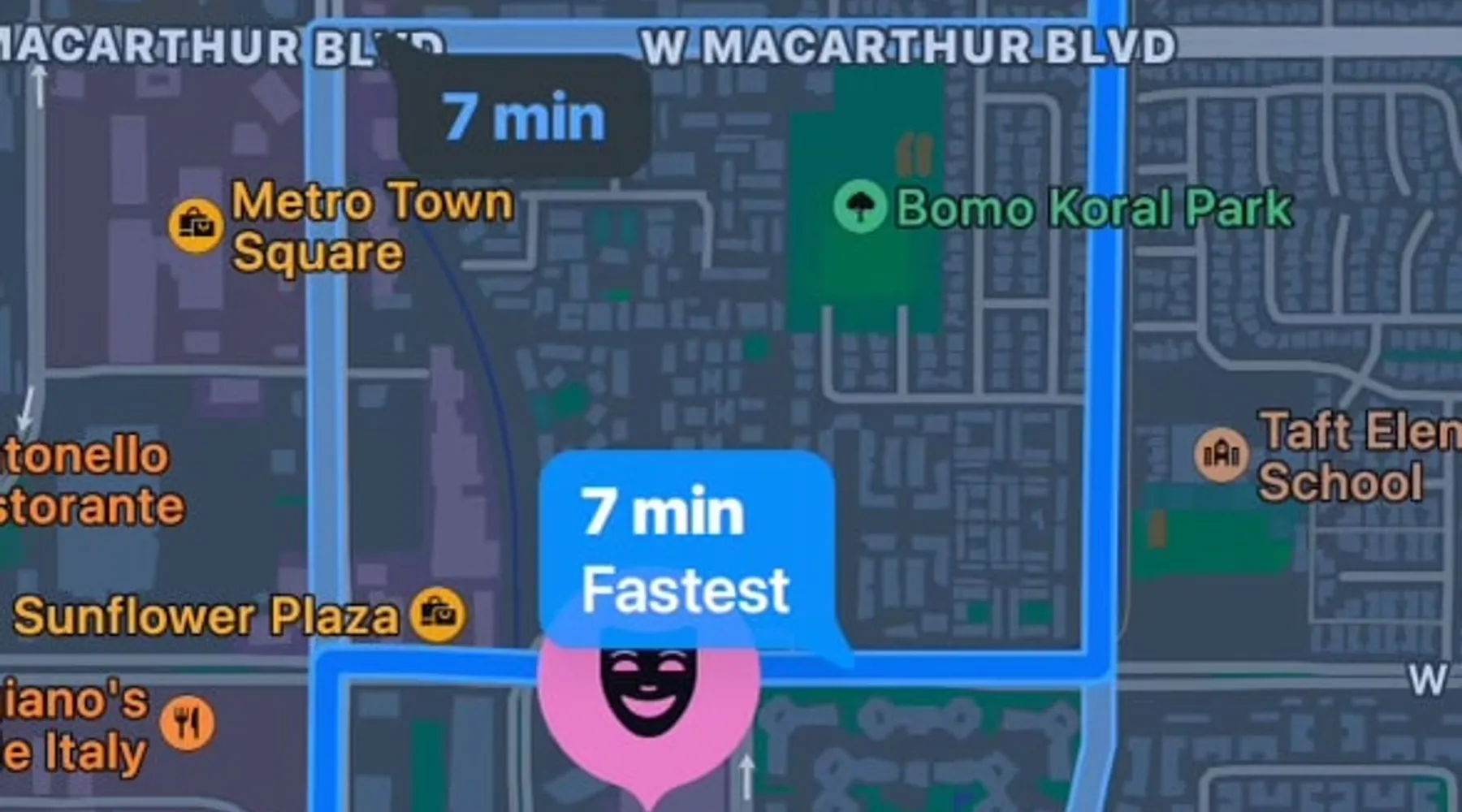The image size is (1462, 812).
Task: Tap the 7 min Fastest route label
Action: tap(685, 551)
